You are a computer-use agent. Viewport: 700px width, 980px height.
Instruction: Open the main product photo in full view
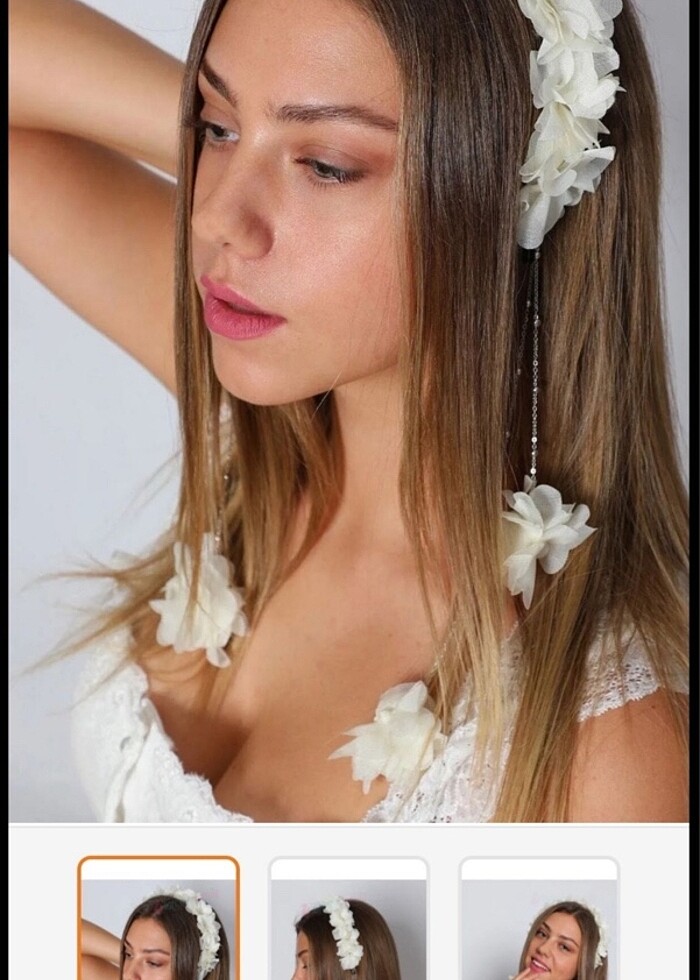point(348,410)
